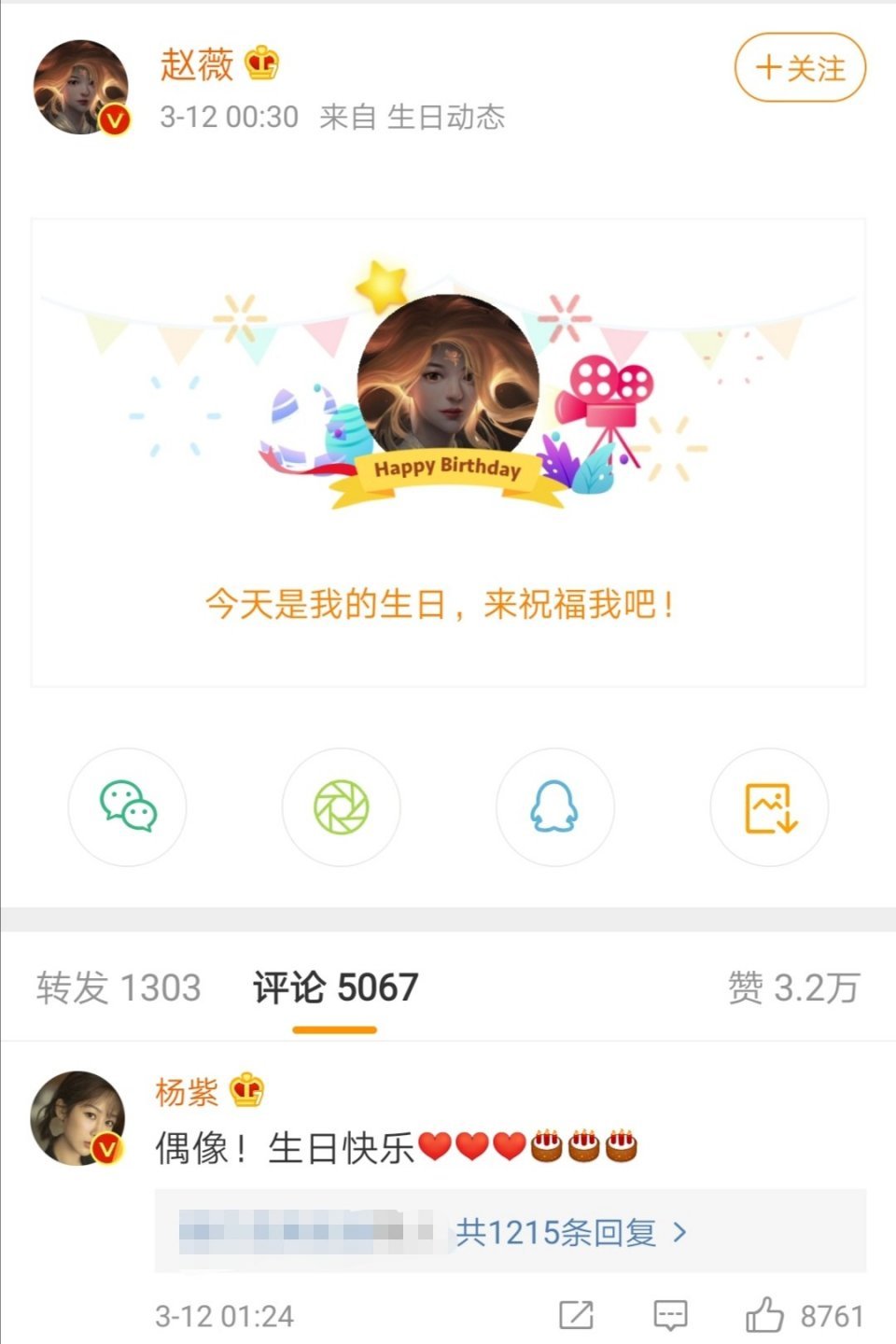Save the post as an image
Screen dimensions: 896x1344
(x=769, y=807)
